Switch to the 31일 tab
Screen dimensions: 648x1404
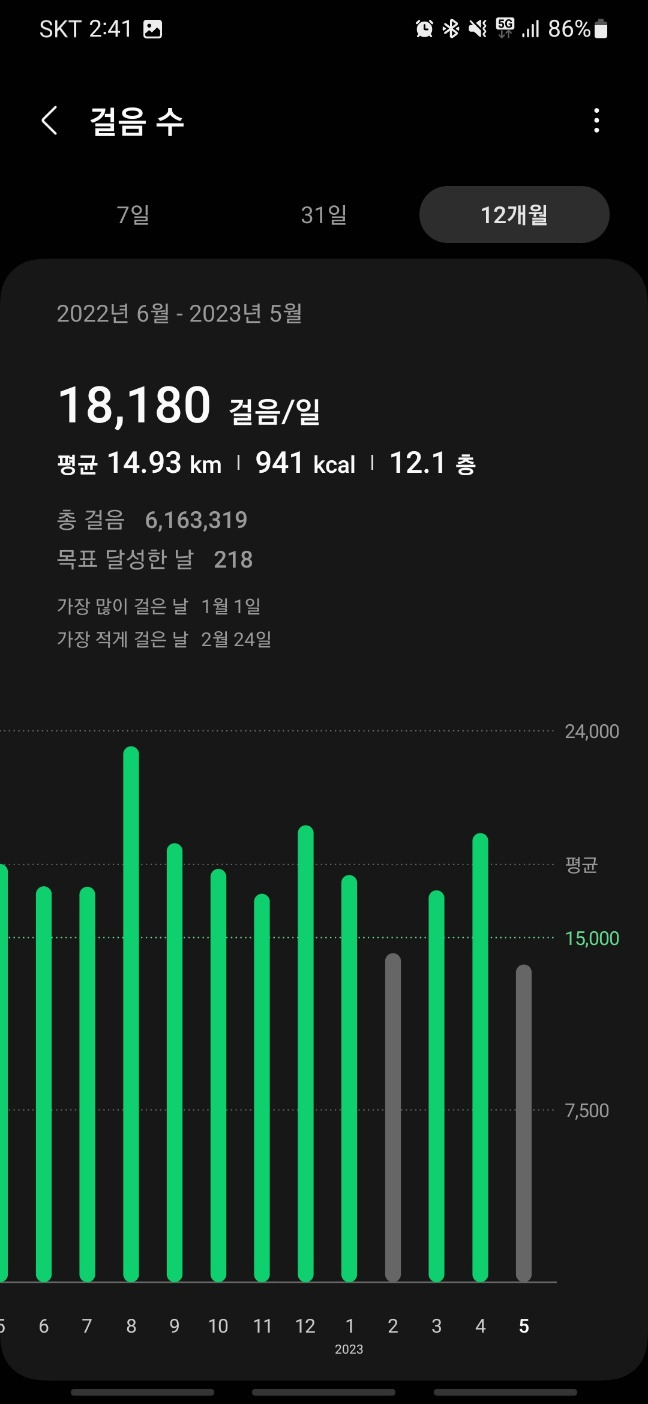[x=324, y=214]
